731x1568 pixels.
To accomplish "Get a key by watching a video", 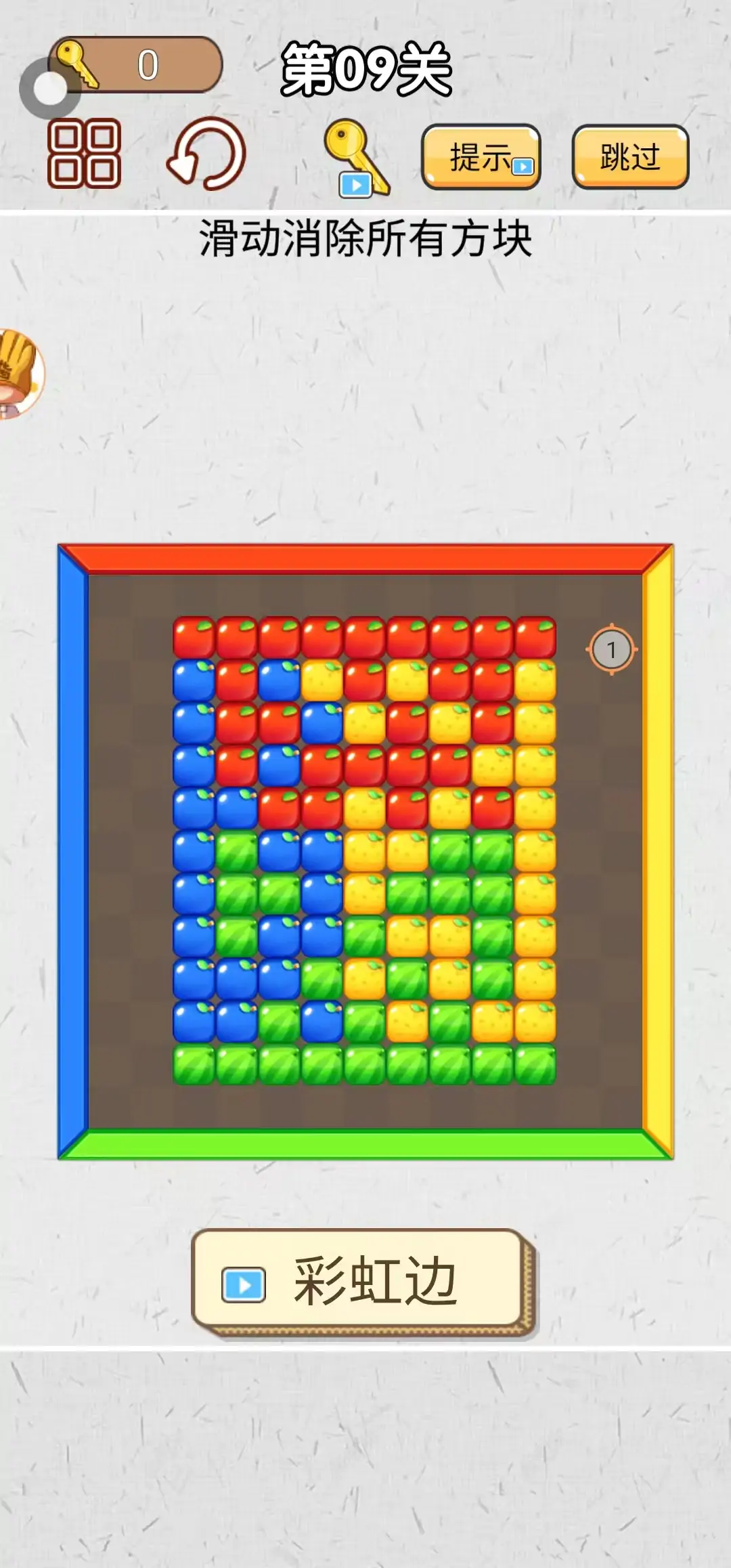I will click(356, 158).
